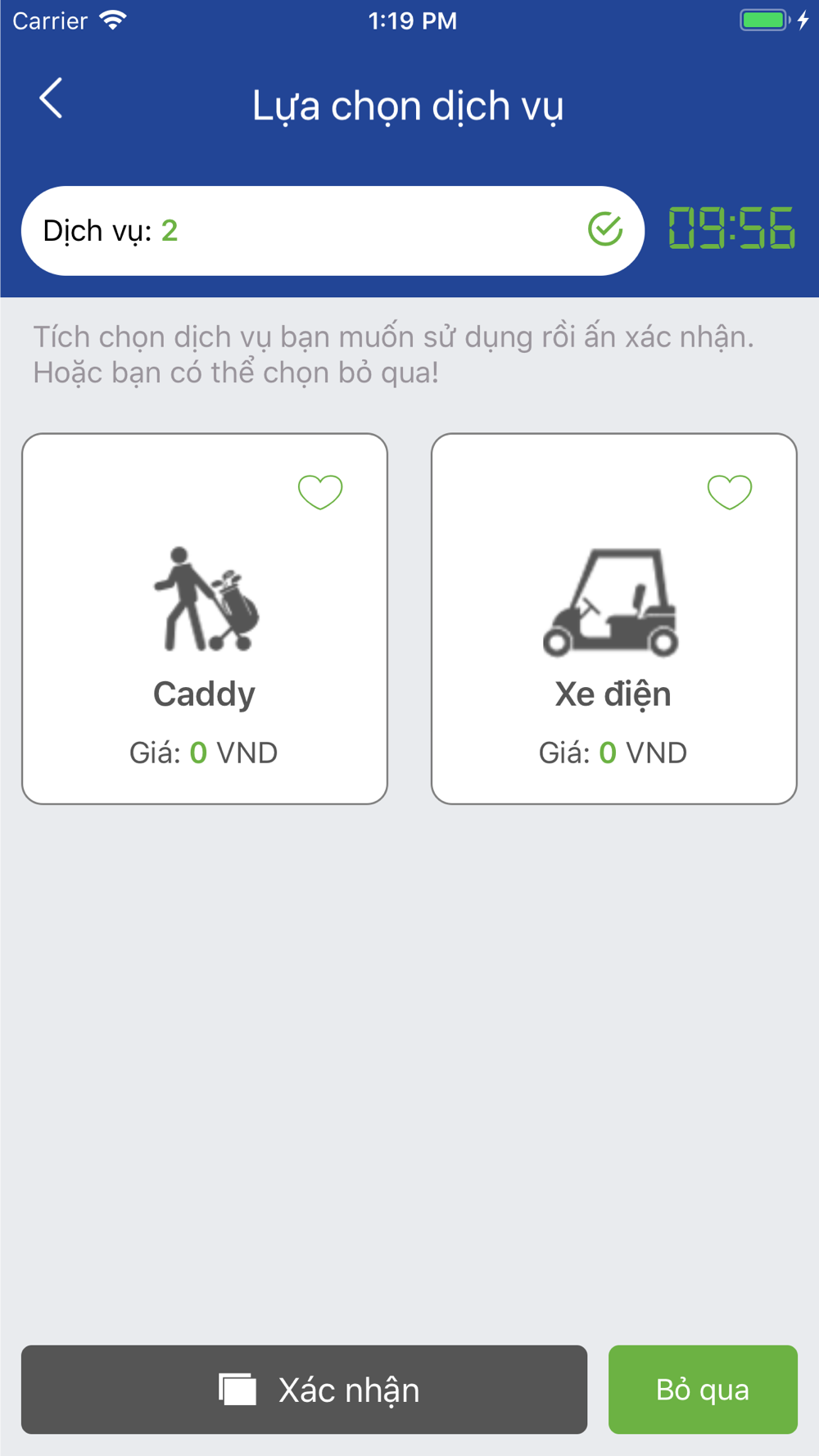Image resolution: width=819 pixels, height=1456 pixels.
Task: Go back with the arrow icon
Action: [52, 99]
